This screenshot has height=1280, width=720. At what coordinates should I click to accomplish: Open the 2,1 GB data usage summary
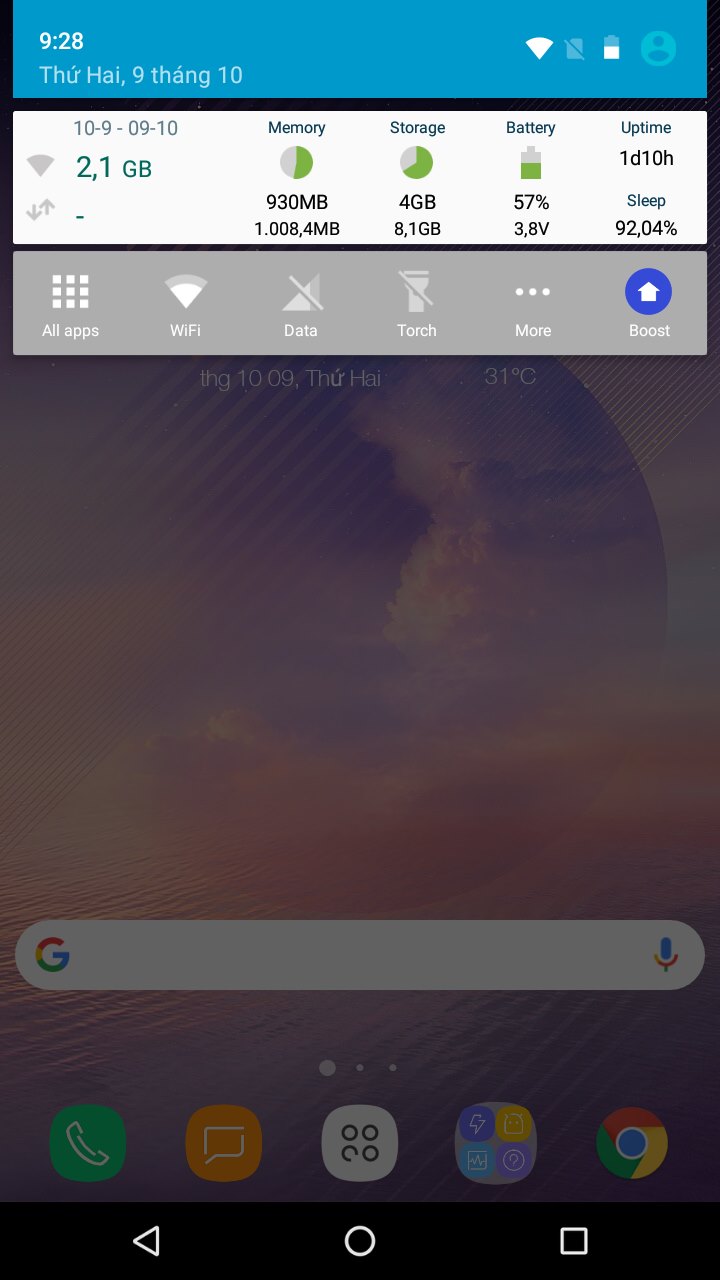[x=113, y=167]
